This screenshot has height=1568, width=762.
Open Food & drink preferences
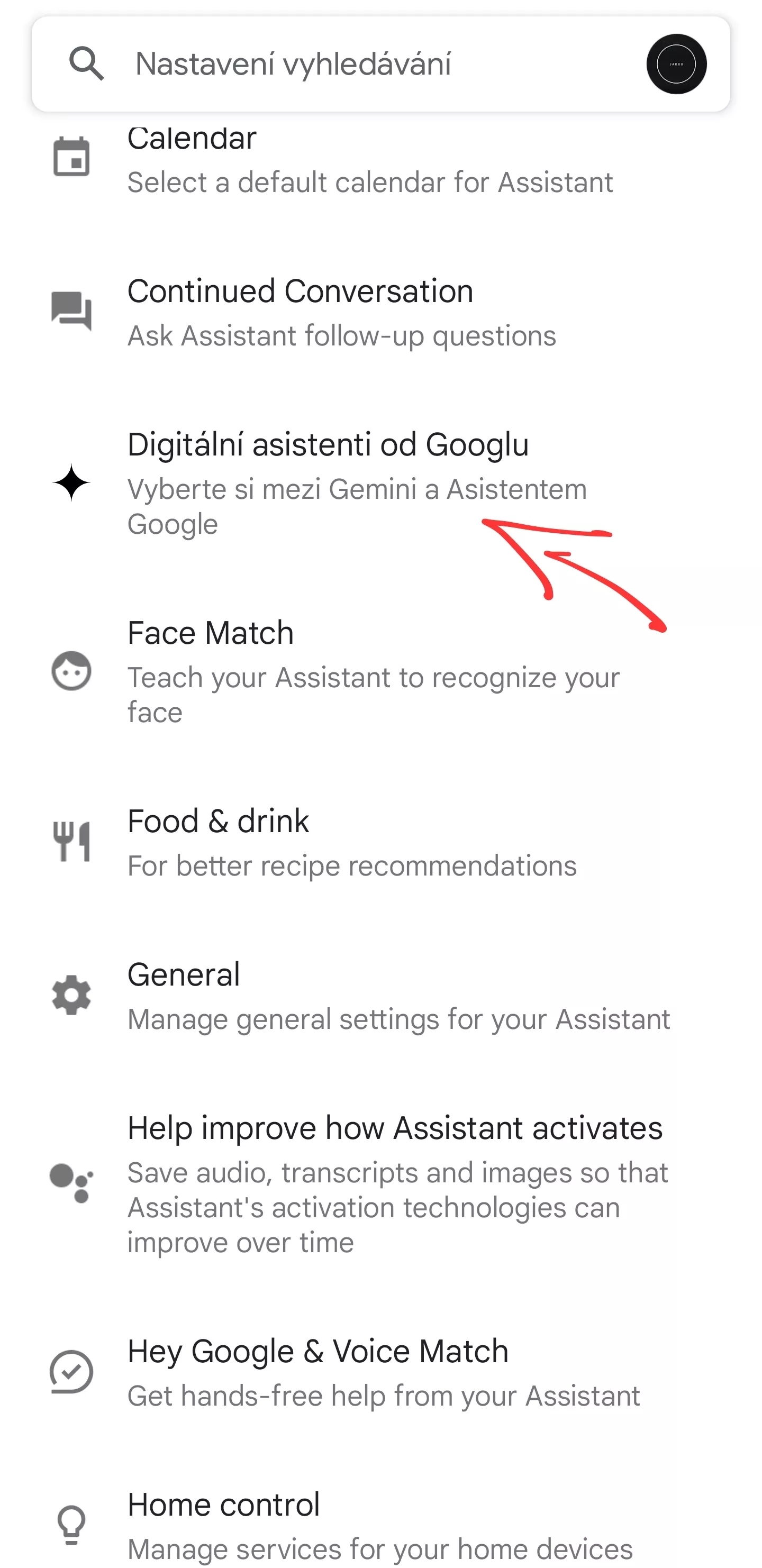point(380,842)
